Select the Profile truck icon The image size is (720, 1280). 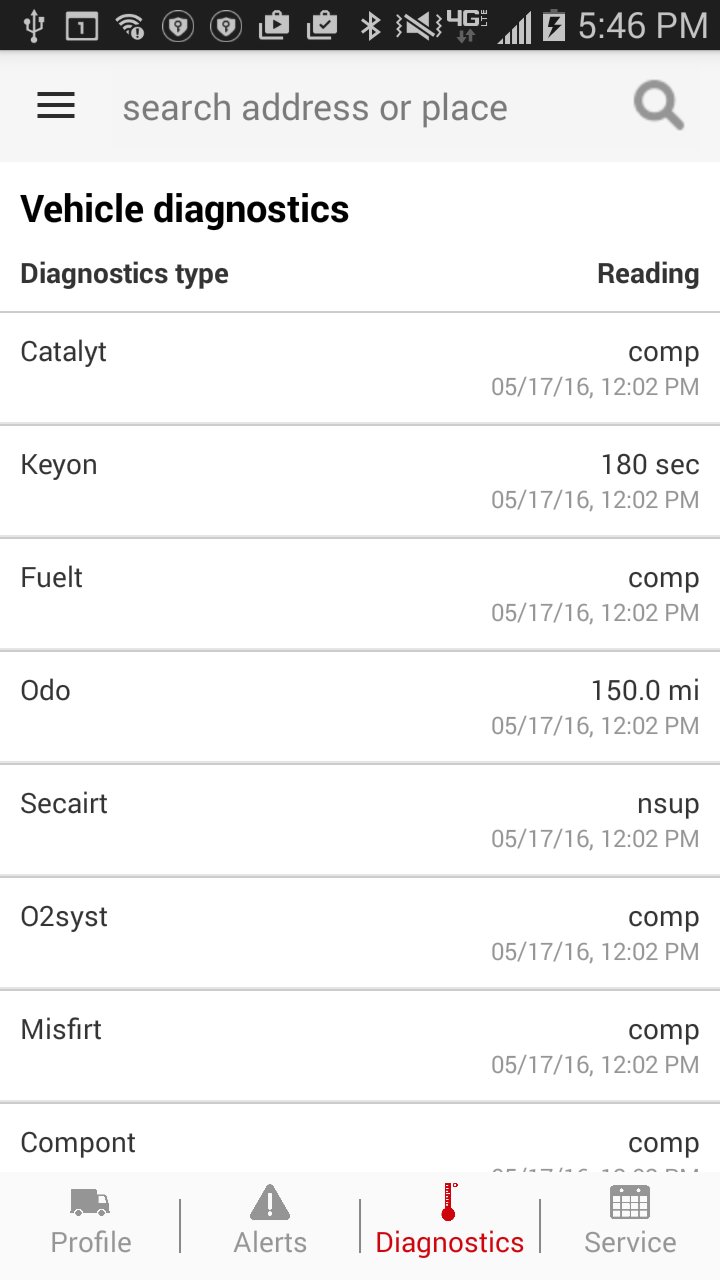click(89, 1202)
